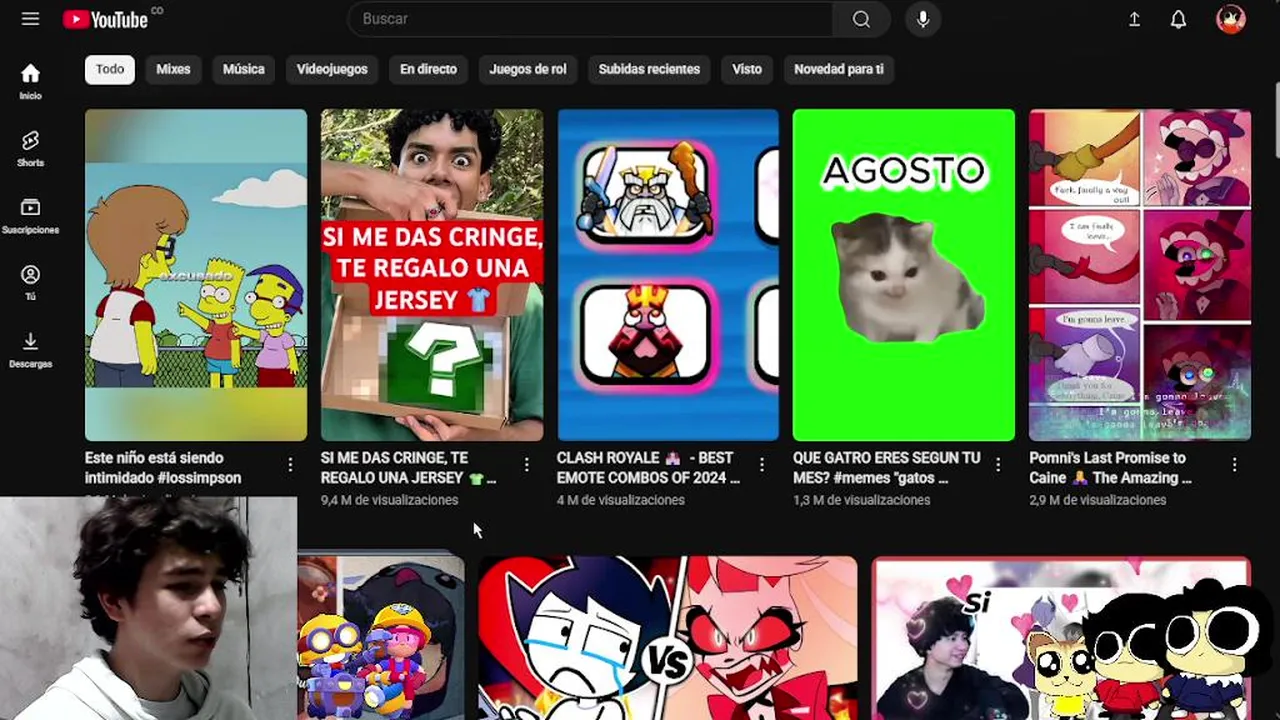The width and height of the screenshot is (1280, 720).
Task: Filter by Videojuegos chip
Action: 332,69
